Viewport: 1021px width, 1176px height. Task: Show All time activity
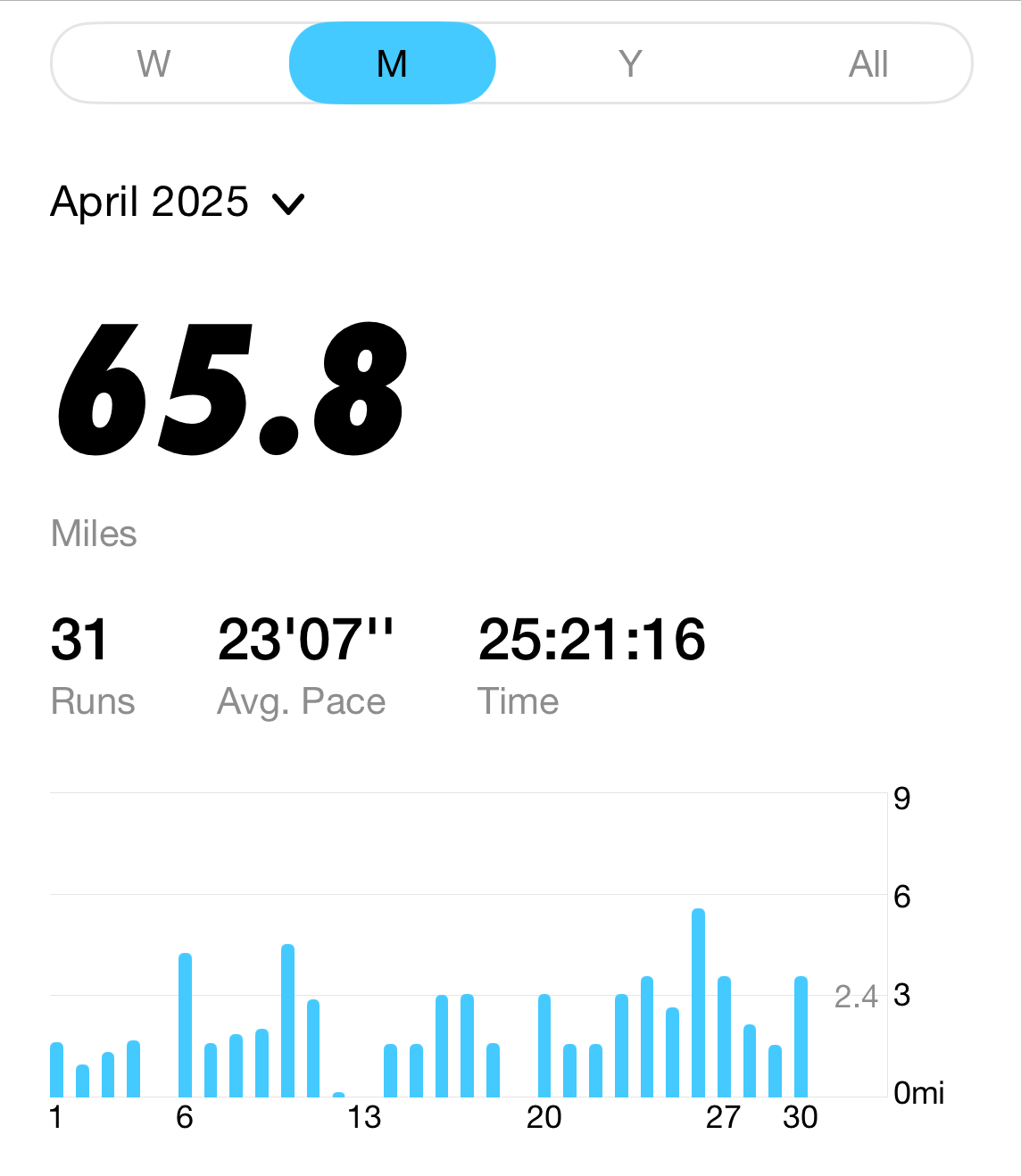point(868,63)
